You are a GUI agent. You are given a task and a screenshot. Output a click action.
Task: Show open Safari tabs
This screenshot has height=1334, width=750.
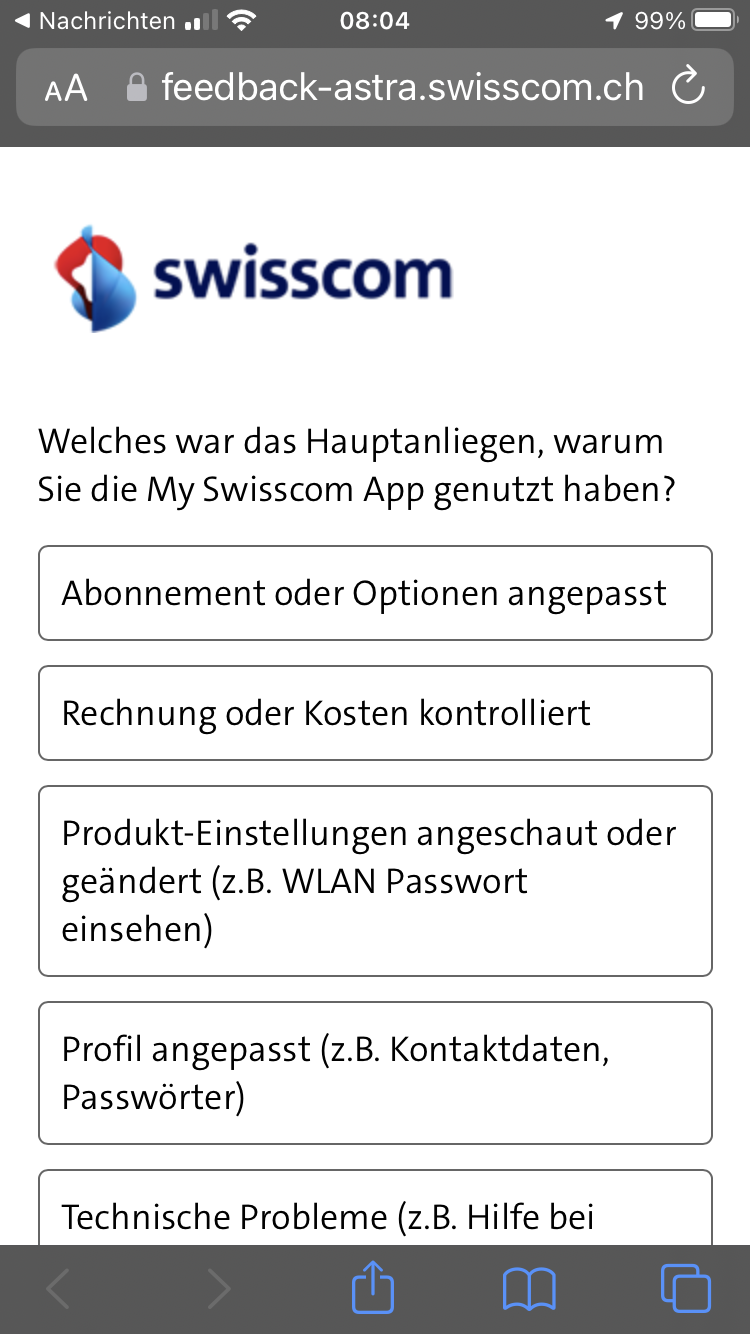(x=686, y=1289)
